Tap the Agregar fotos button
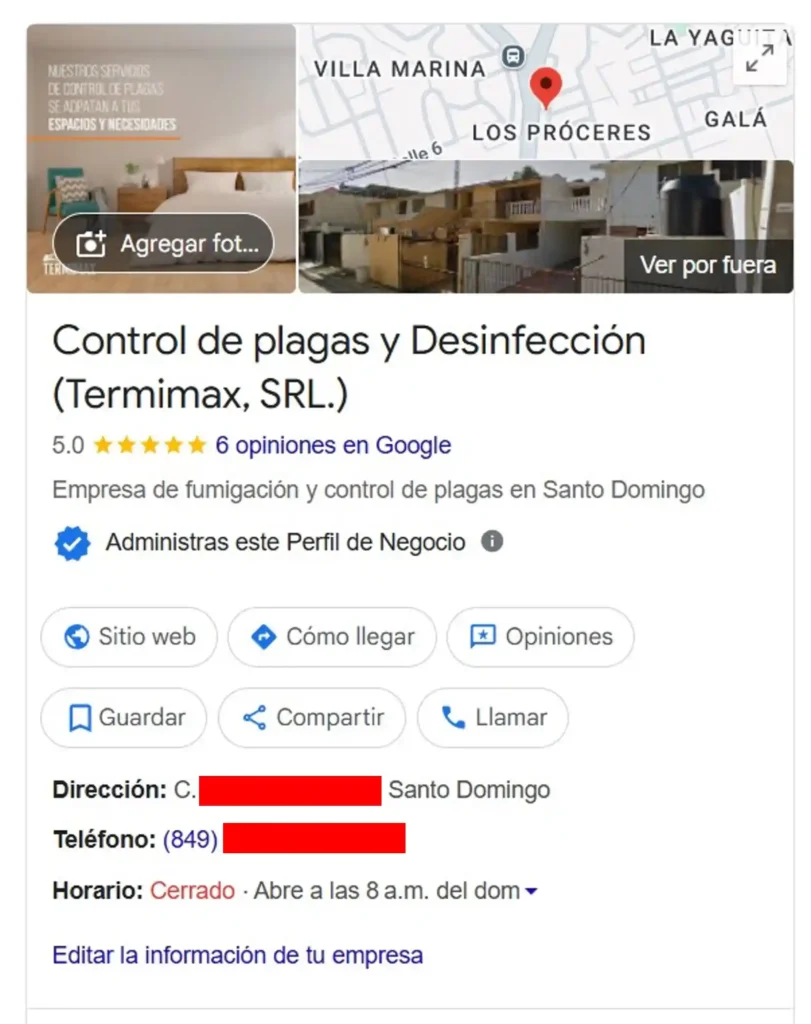 click(x=162, y=243)
